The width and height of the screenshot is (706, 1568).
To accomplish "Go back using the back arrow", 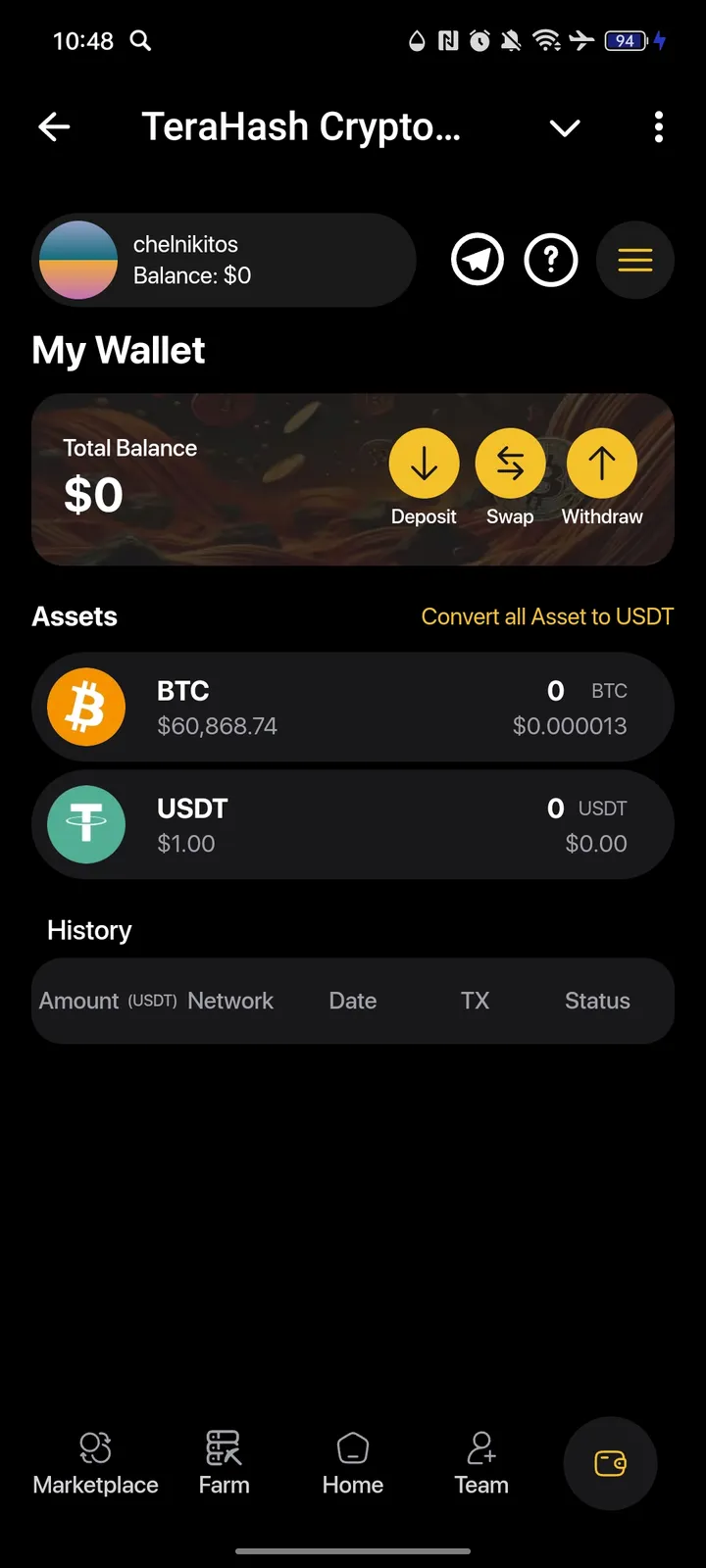I will coord(54,126).
